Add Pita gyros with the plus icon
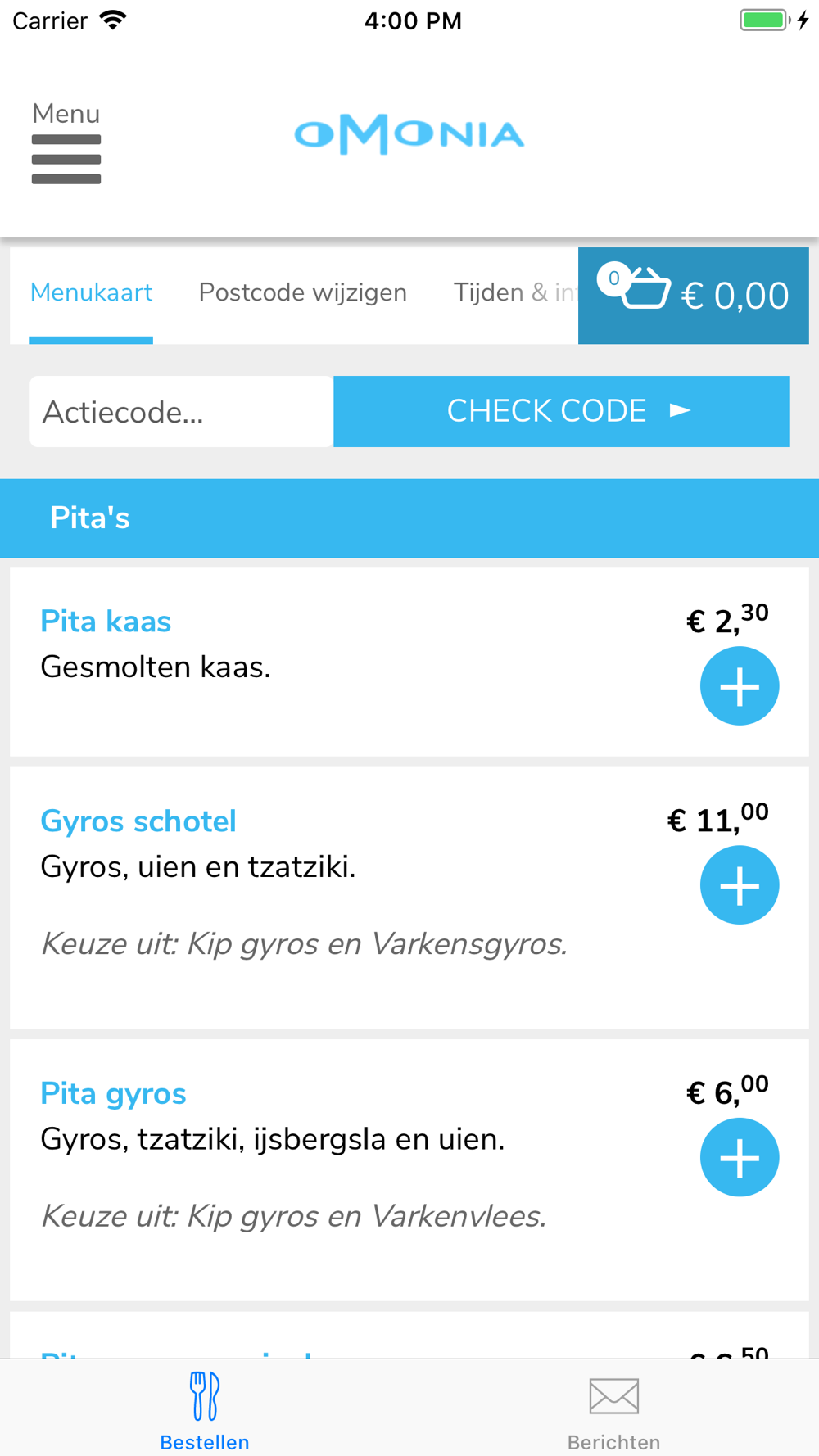Screen dimensions: 819x1456 click(x=739, y=1157)
